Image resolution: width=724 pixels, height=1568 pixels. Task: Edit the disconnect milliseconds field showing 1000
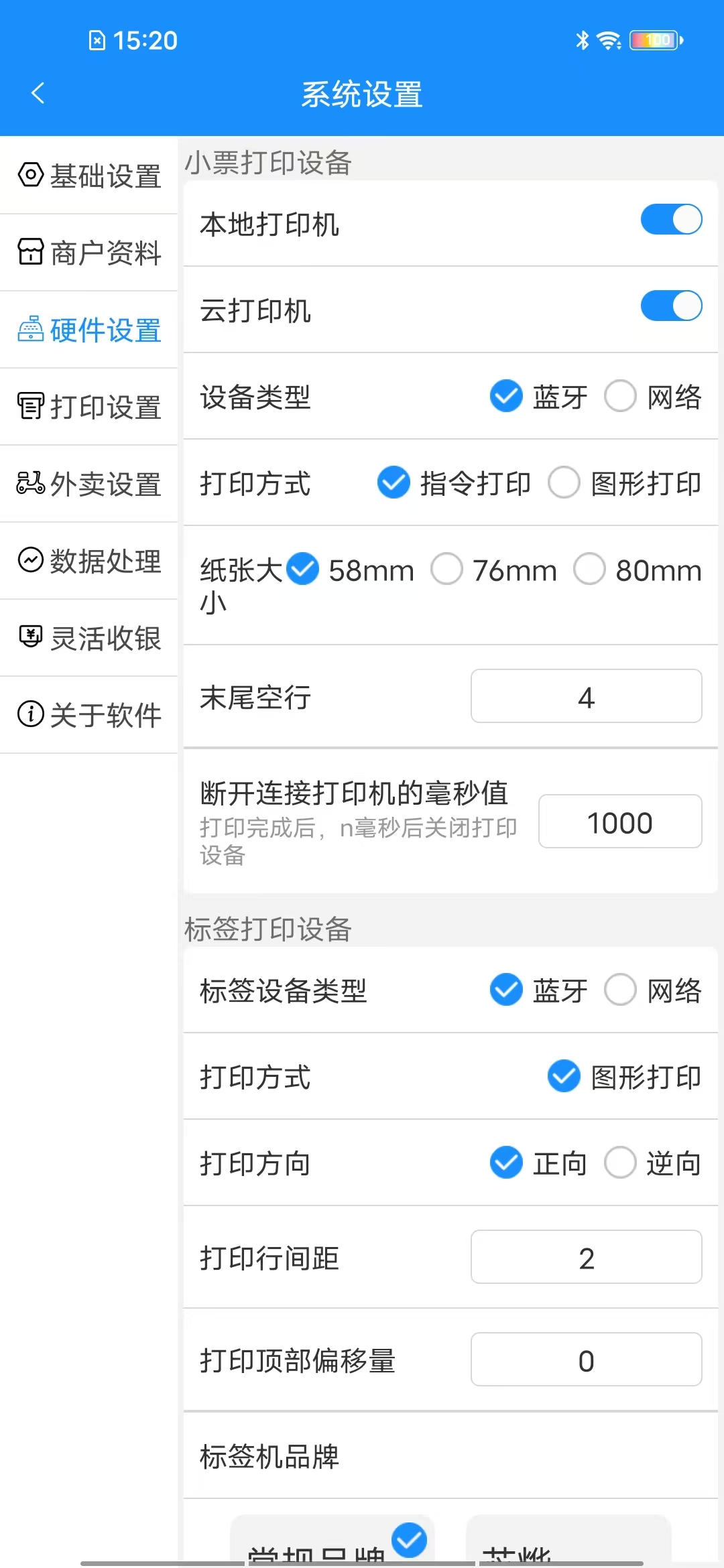pos(620,822)
